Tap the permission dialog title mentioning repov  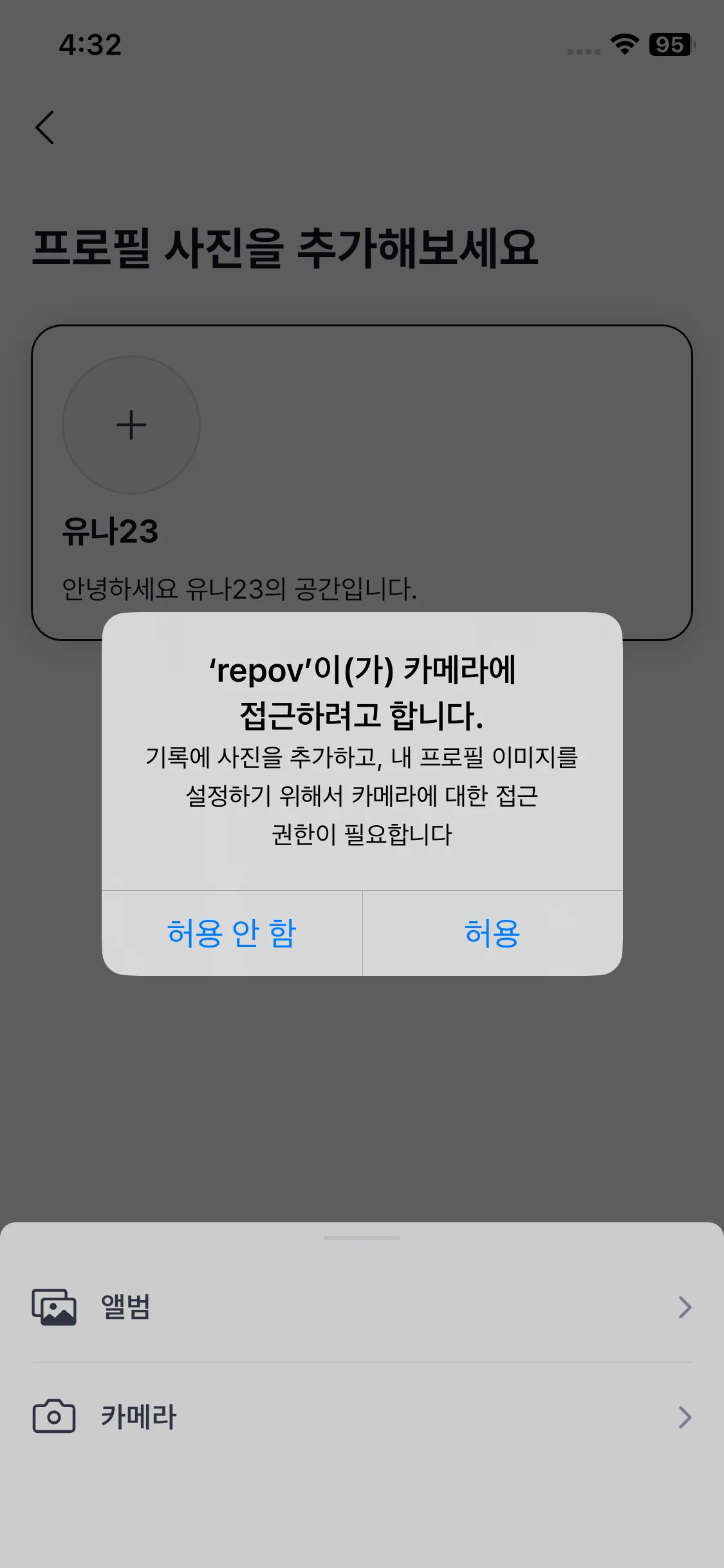coord(362,692)
